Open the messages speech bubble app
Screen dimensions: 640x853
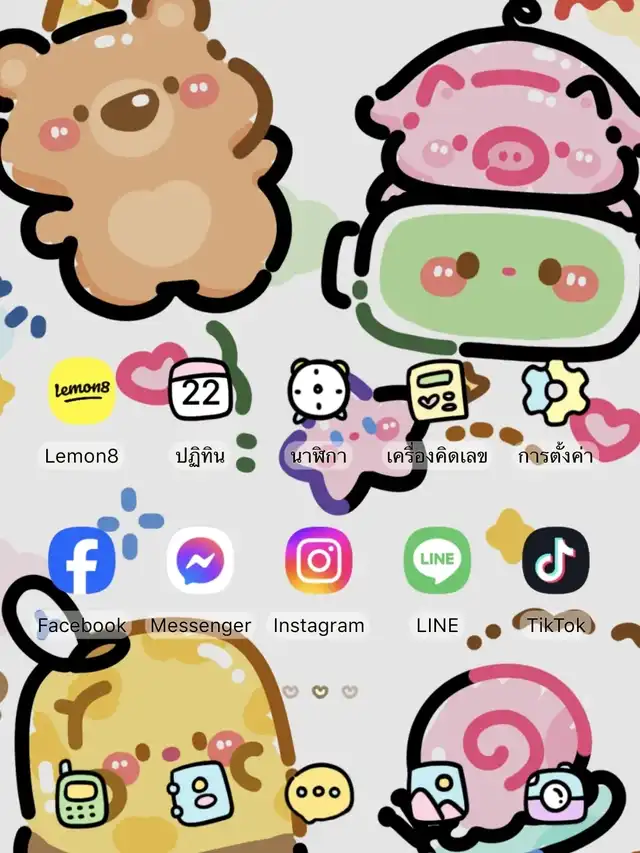point(318,795)
